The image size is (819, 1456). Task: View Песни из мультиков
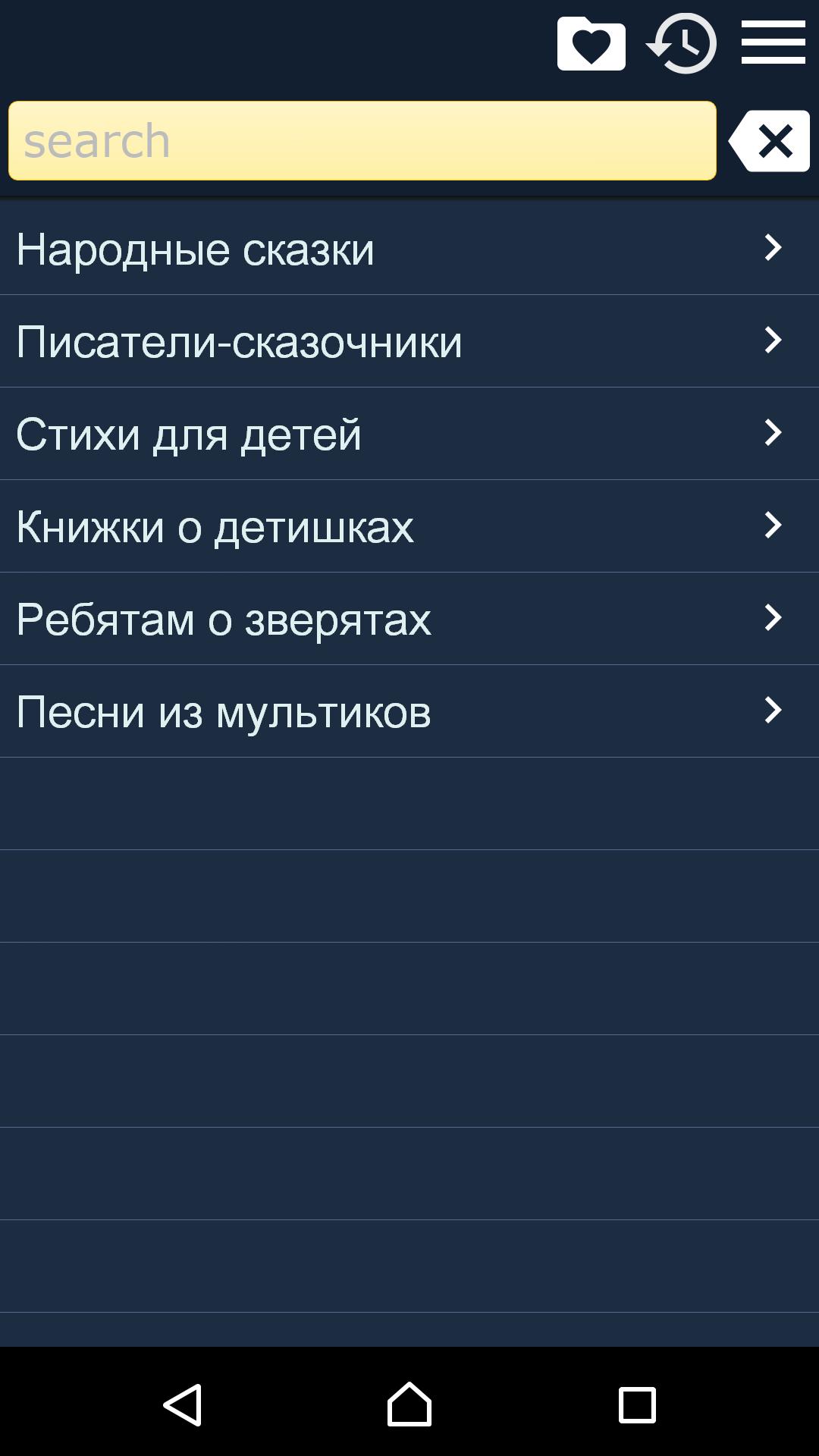click(409, 711)
